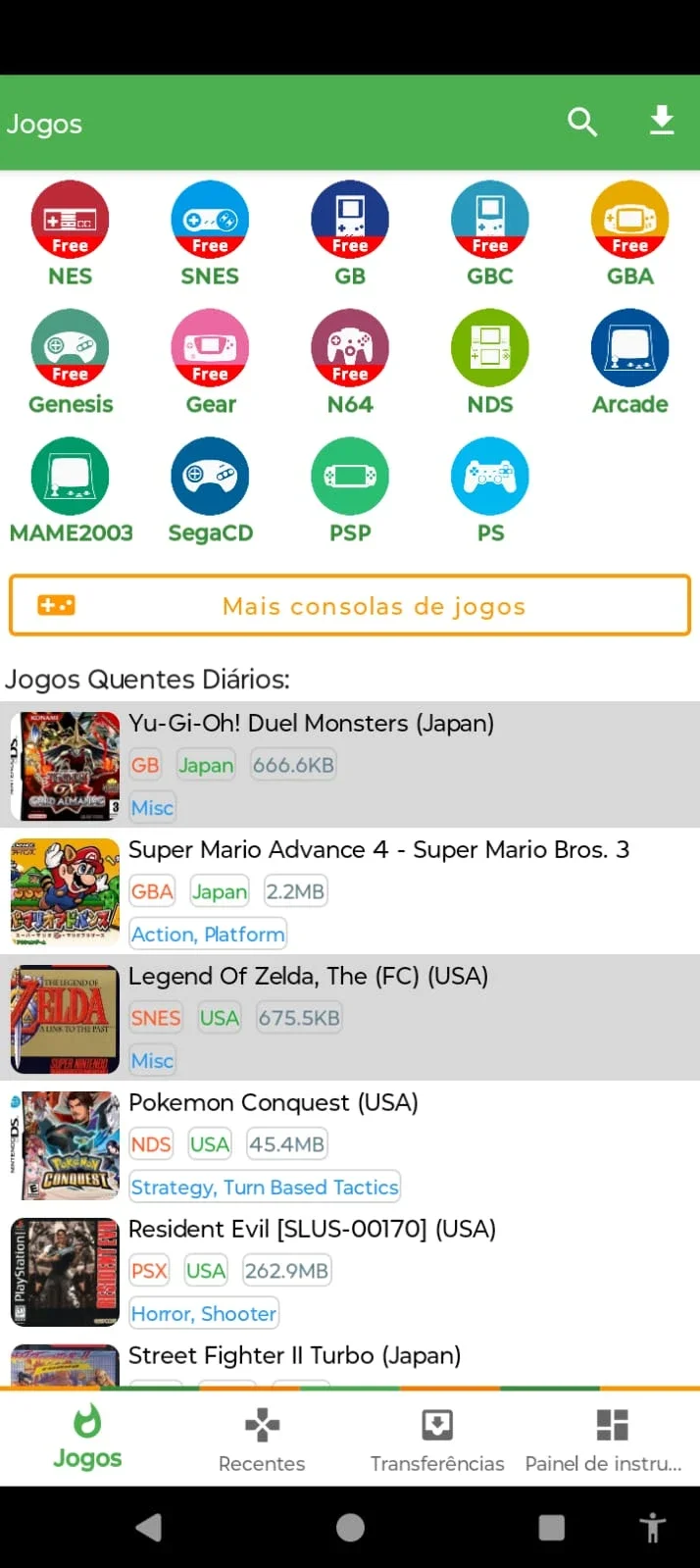Open the PS games category
The image size is (700, 1568).
(x=490, y=490)
